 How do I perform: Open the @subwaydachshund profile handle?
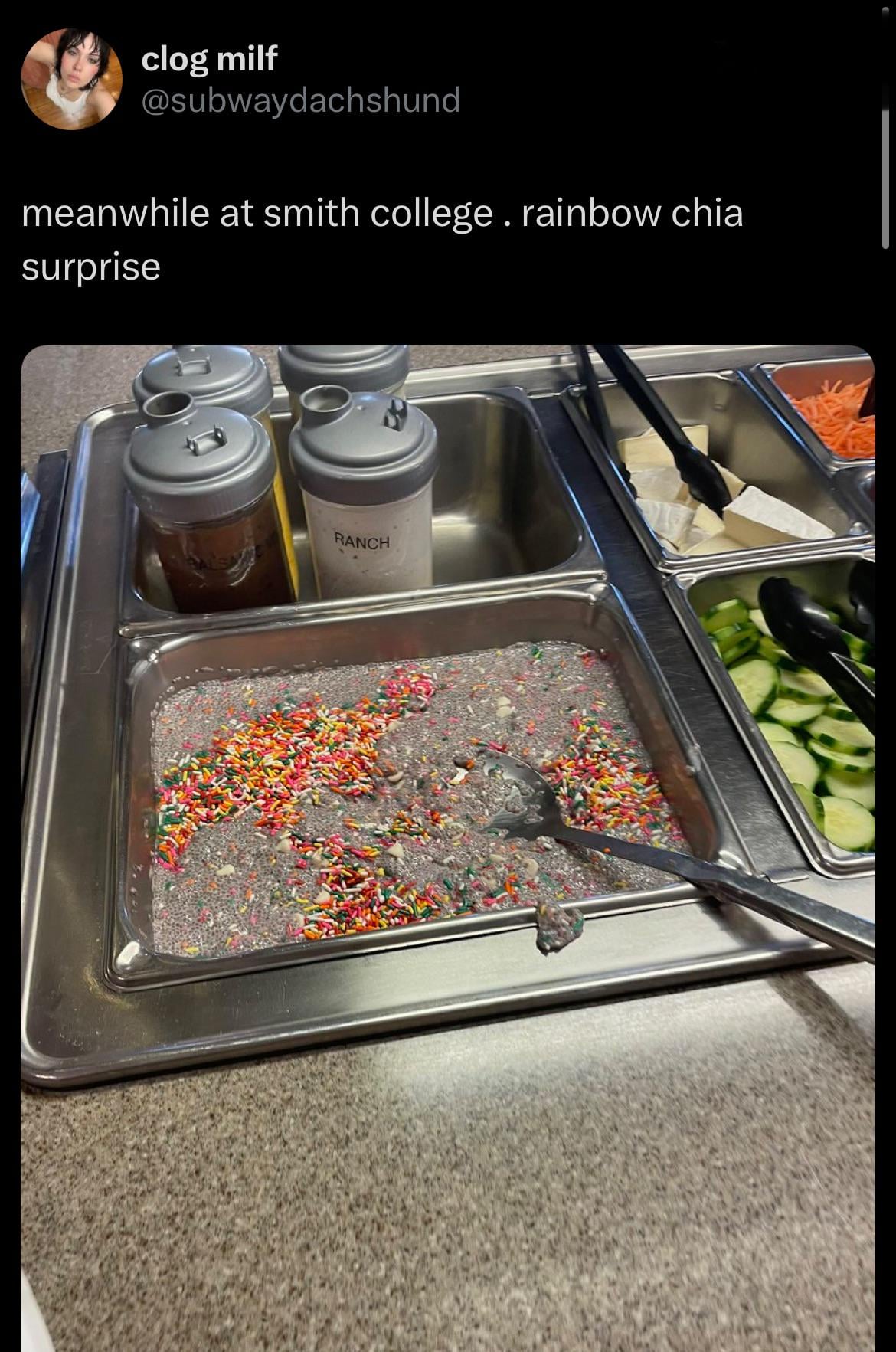coord(300,100)
